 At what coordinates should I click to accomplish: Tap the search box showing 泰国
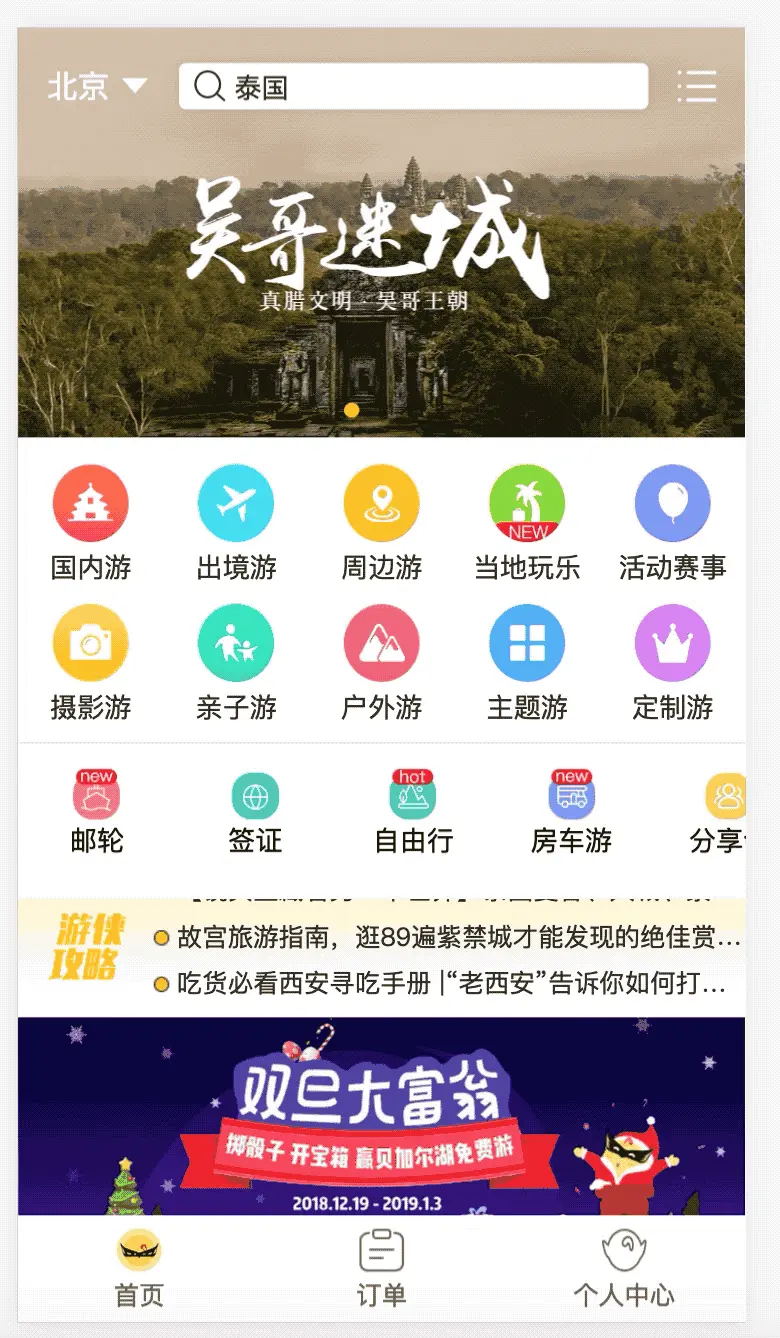coord(413,87)
